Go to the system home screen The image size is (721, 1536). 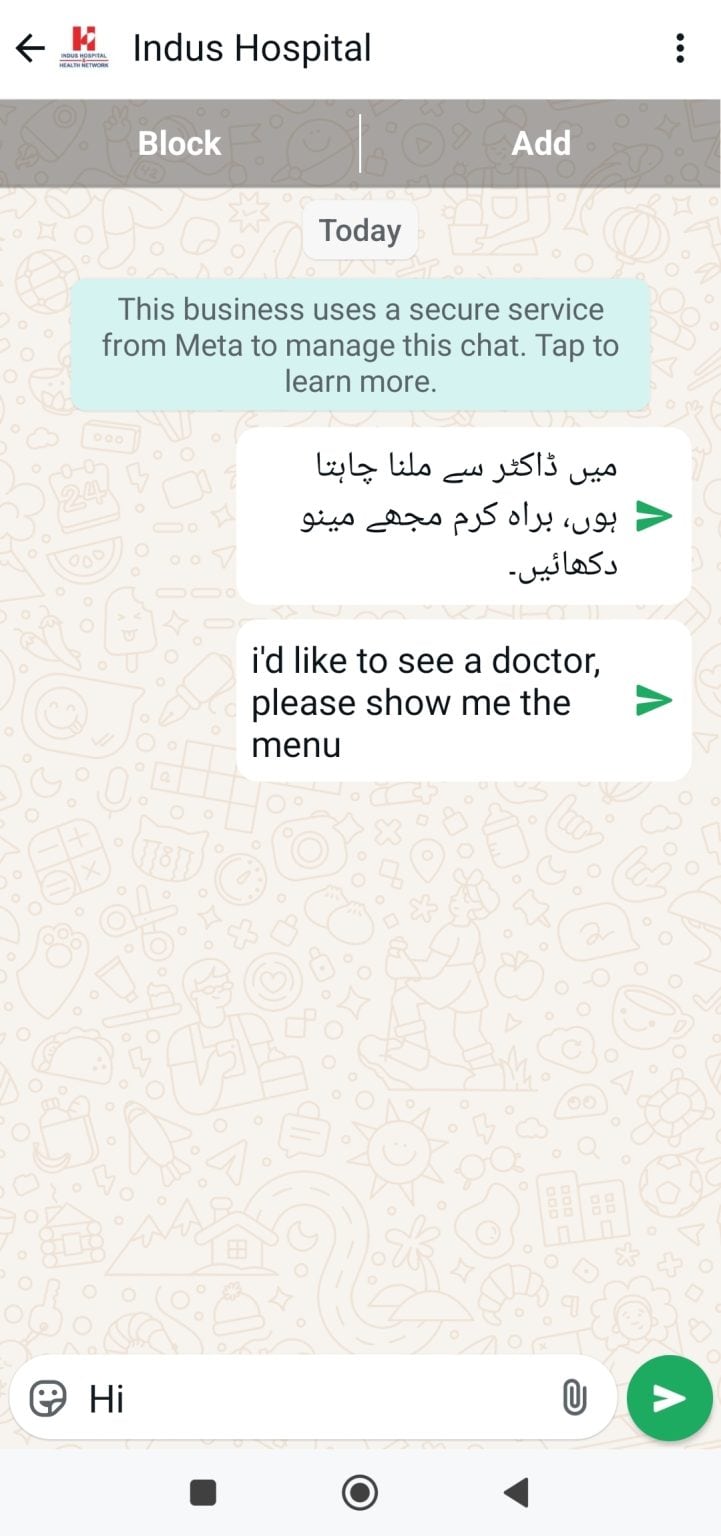pyautogui.click(x=360, y=1493)
